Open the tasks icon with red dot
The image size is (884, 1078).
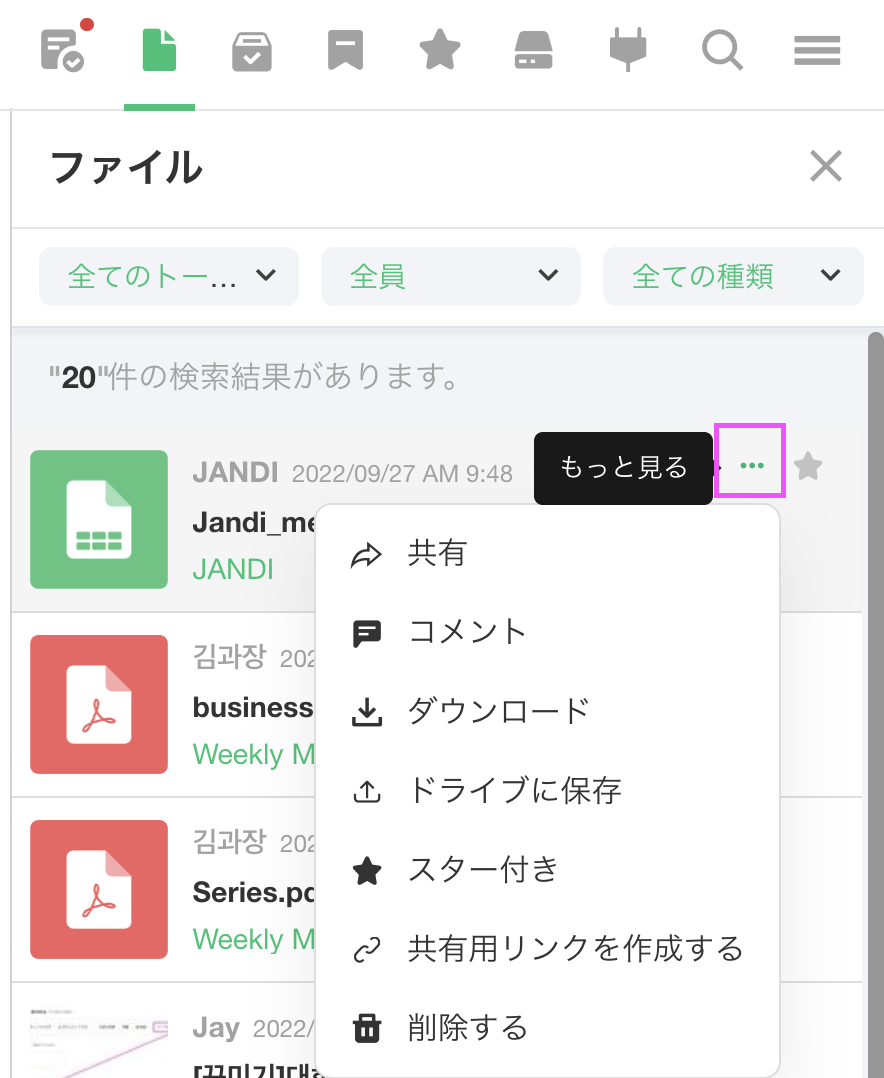click(62, 50)
